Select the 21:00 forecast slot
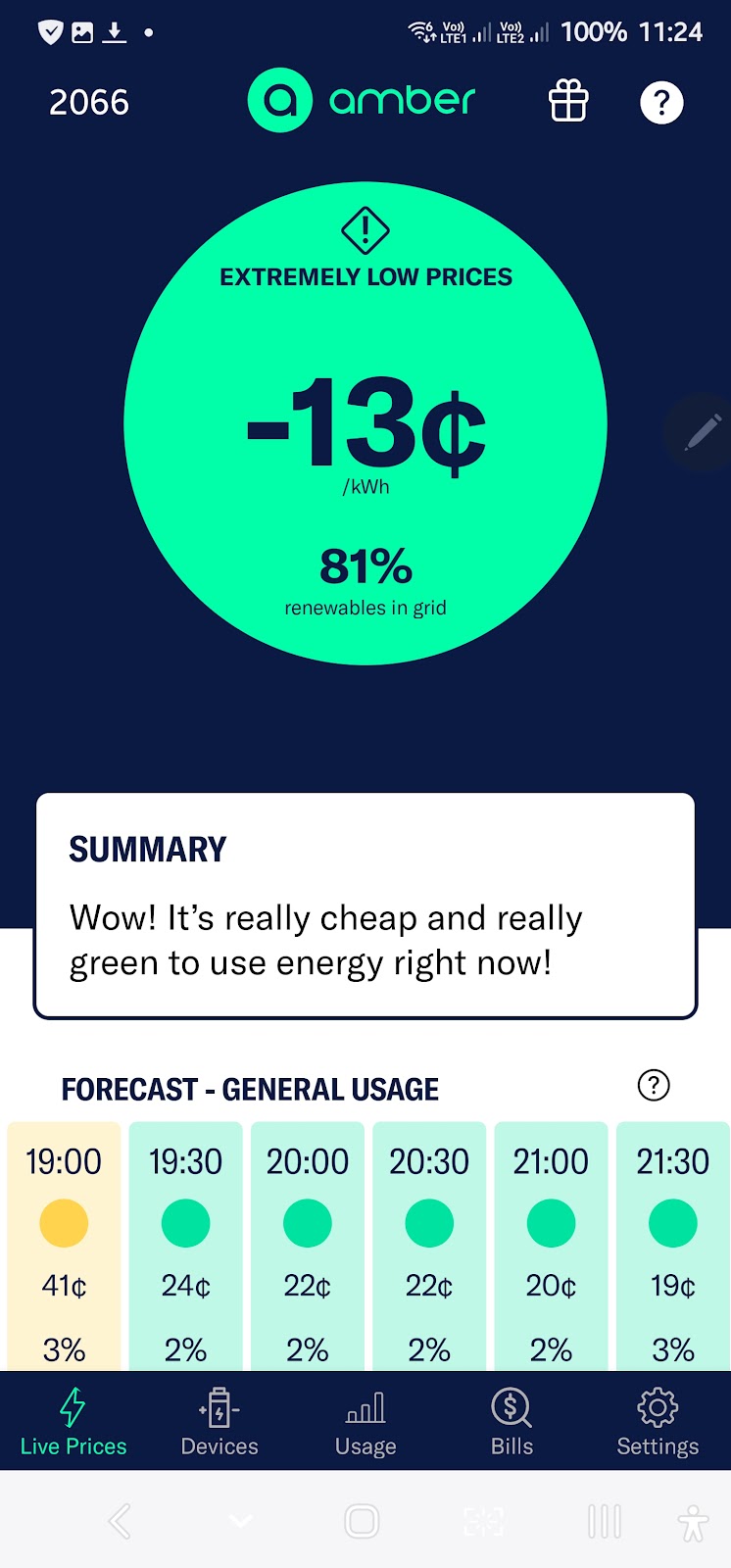Viewport: 731px width, 1568px height. click(551, 1245)
